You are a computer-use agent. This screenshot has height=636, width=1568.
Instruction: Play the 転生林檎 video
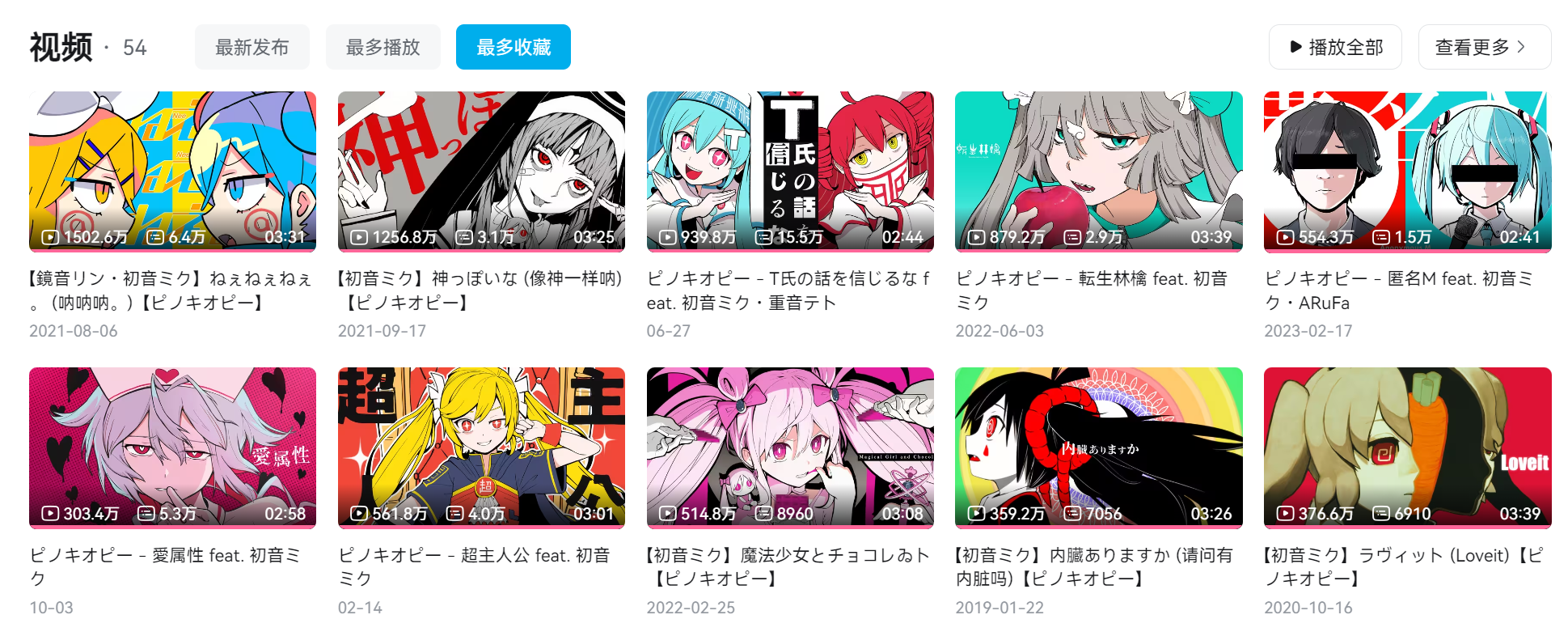pos(1098,172)
